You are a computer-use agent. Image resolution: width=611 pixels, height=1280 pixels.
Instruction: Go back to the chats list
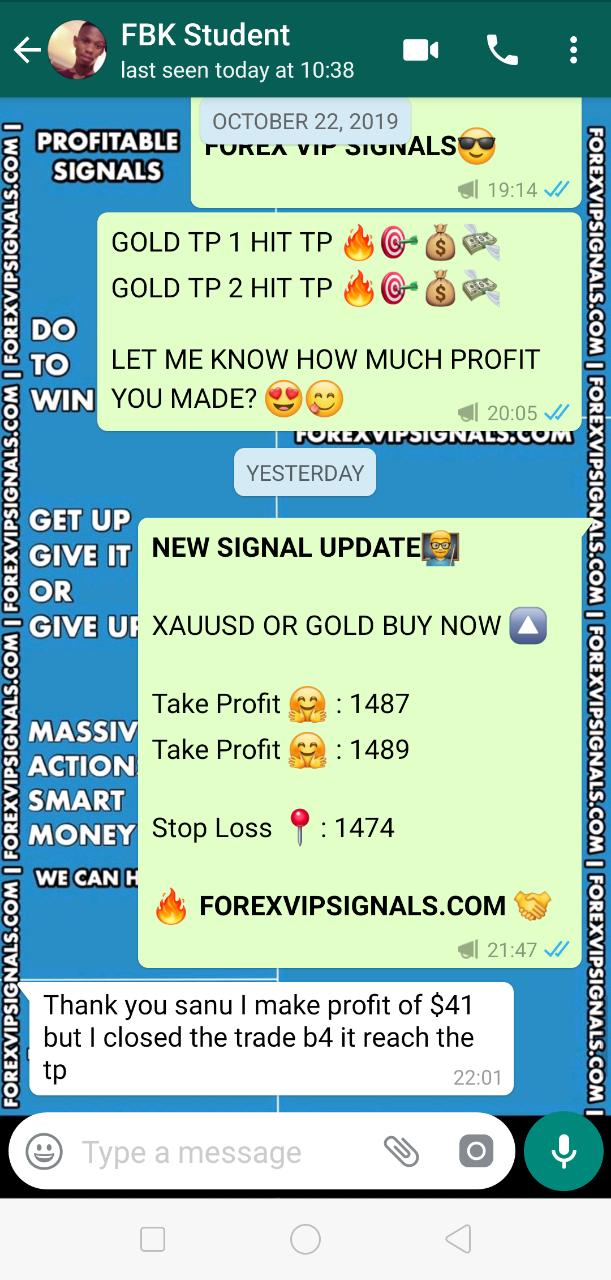(x=27, y=50)
